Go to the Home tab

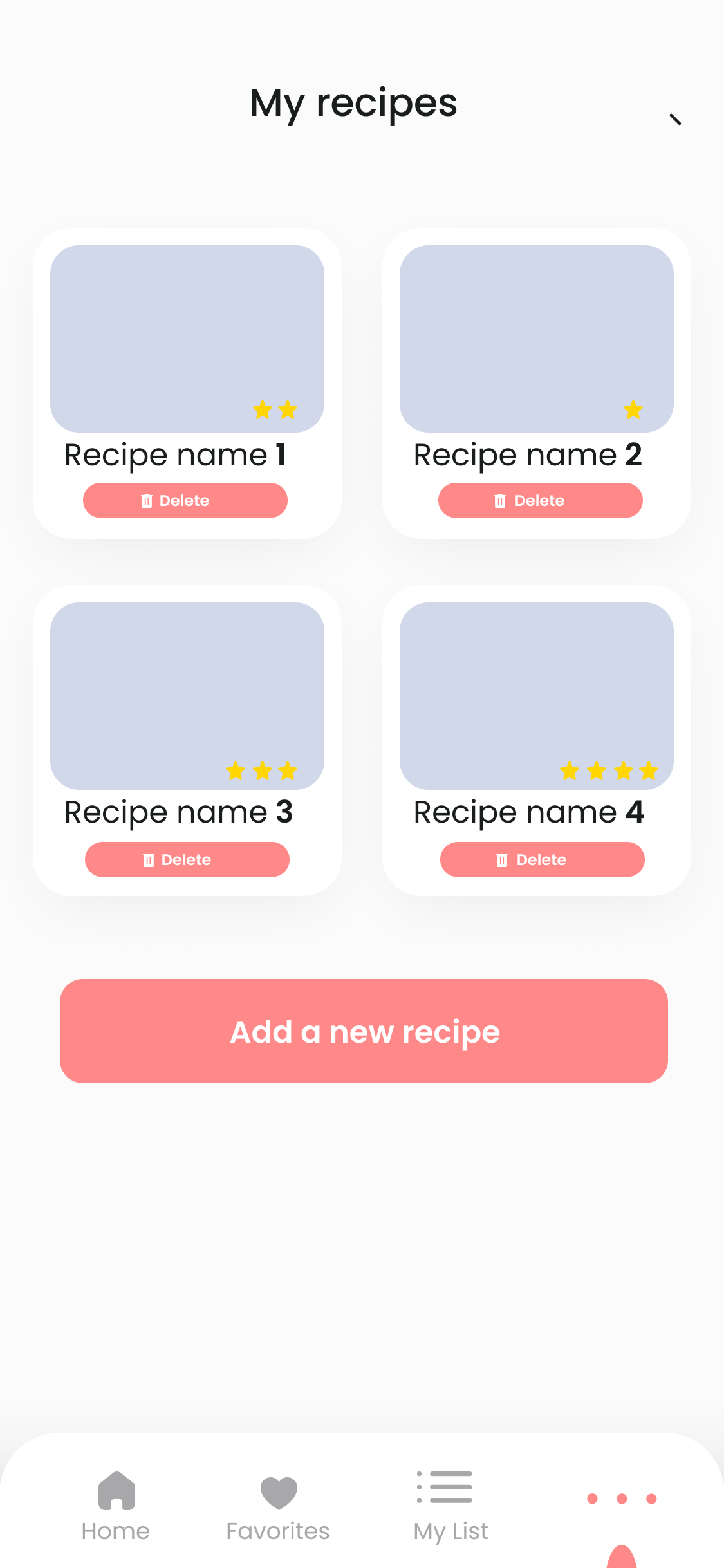pyautogui.click(x=116, y=1506)
